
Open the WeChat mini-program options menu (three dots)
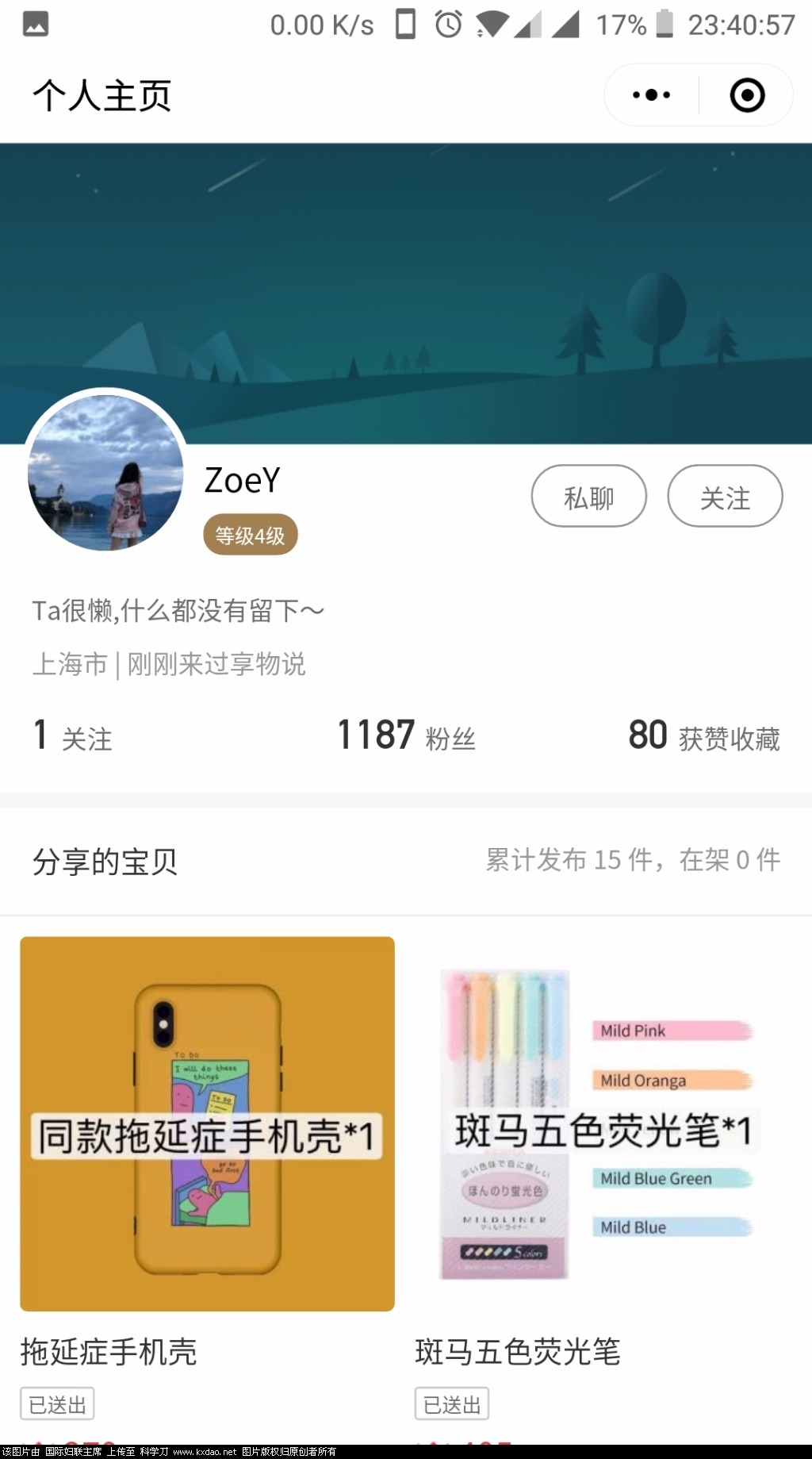649,94
